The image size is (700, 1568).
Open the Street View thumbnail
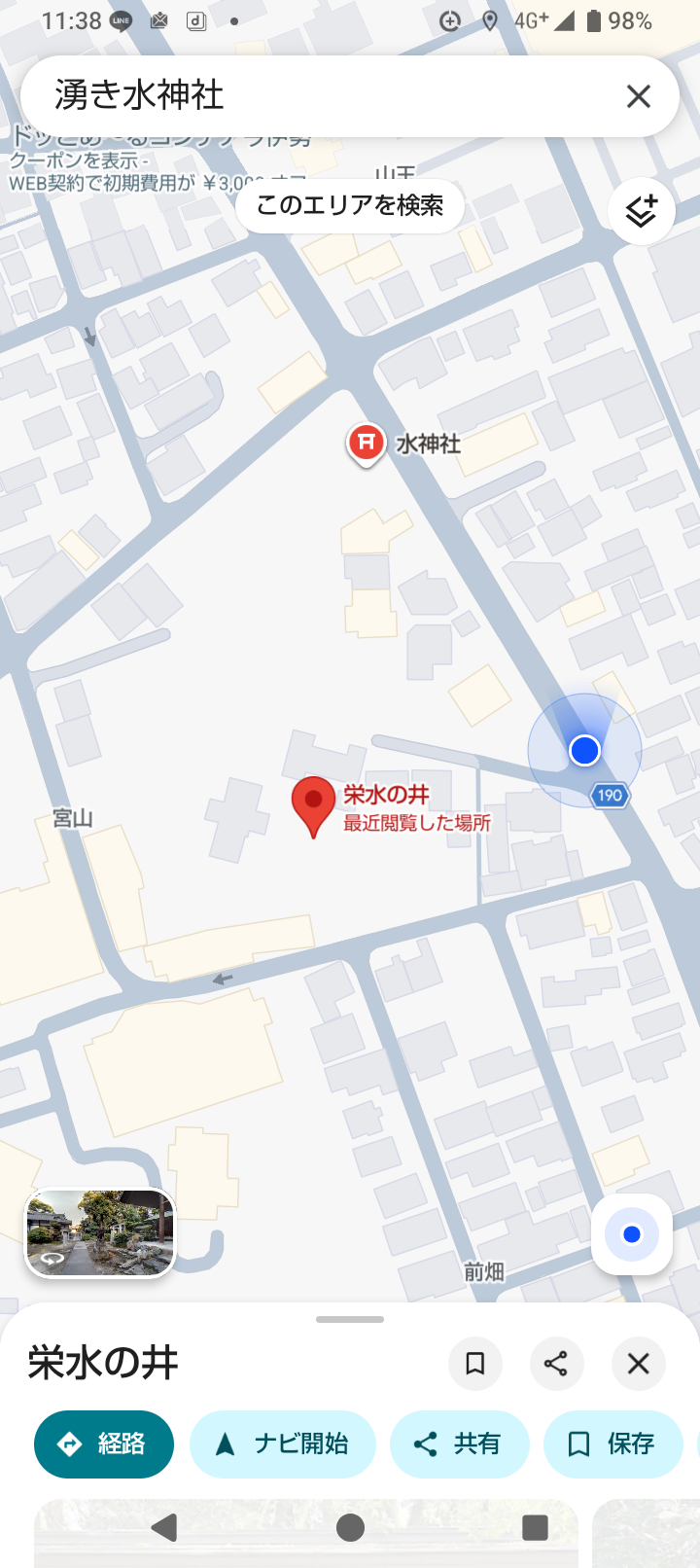99,1233
